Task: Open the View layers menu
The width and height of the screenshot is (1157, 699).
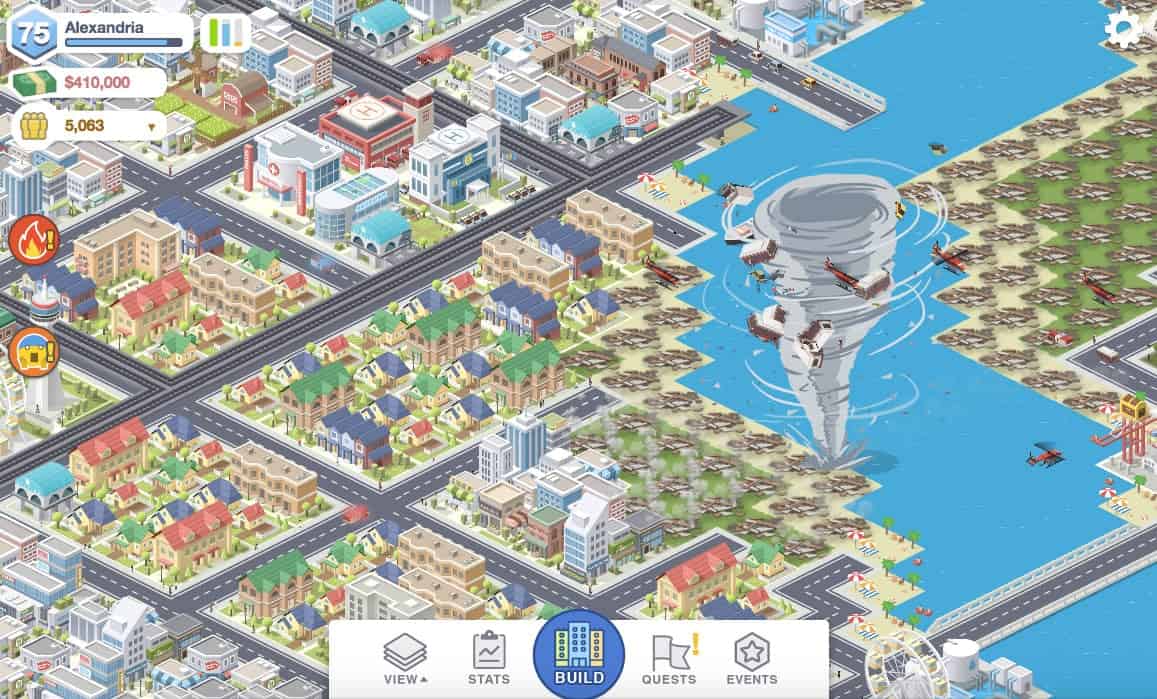Action: click(x=405, y=660)
